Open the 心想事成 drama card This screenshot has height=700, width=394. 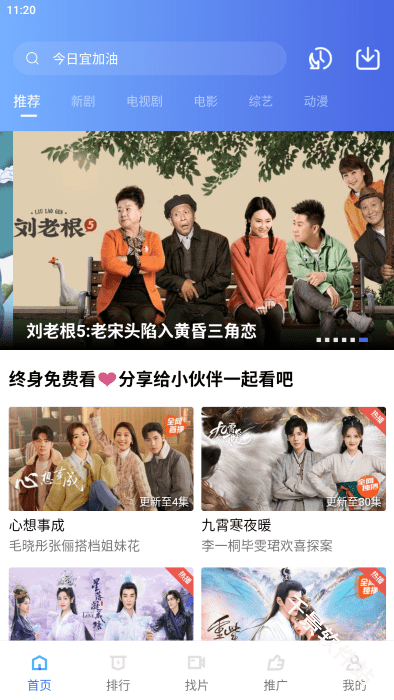(x=101, y=480)
